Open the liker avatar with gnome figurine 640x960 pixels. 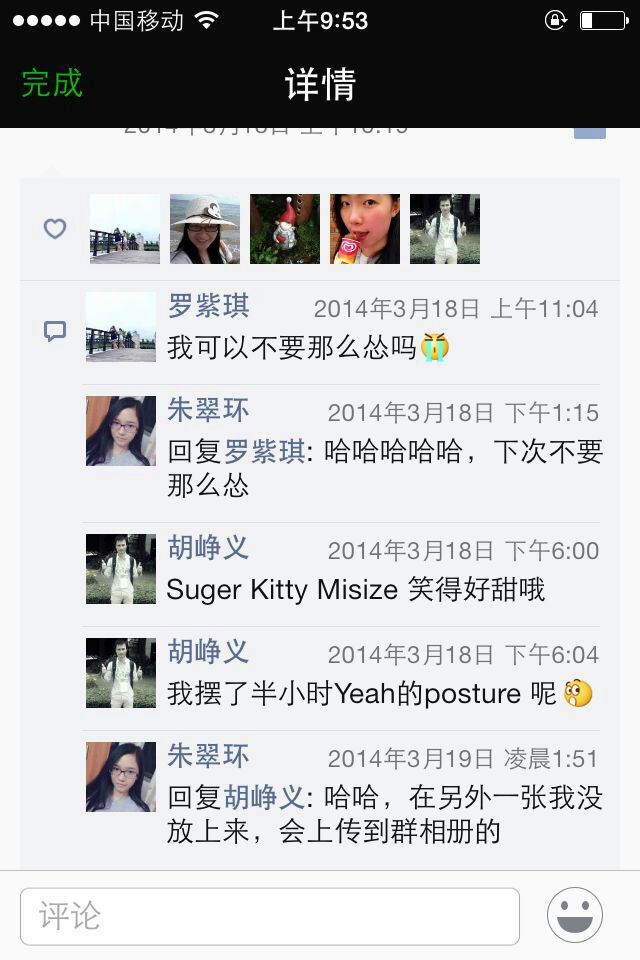pyautogui.click(x=285, y=229)
